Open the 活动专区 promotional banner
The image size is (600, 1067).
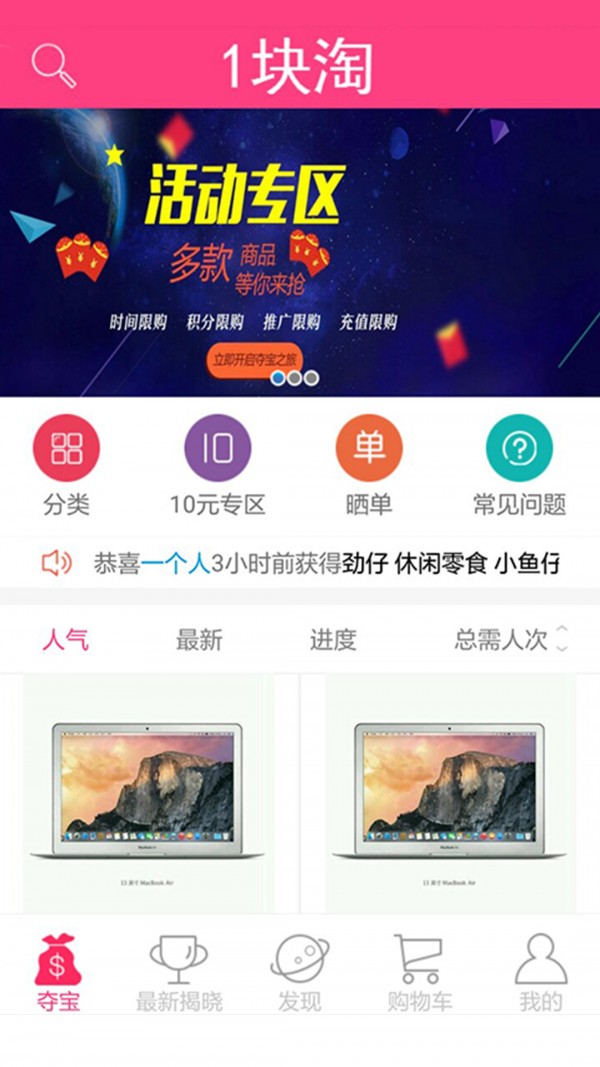tap(300, 252)
